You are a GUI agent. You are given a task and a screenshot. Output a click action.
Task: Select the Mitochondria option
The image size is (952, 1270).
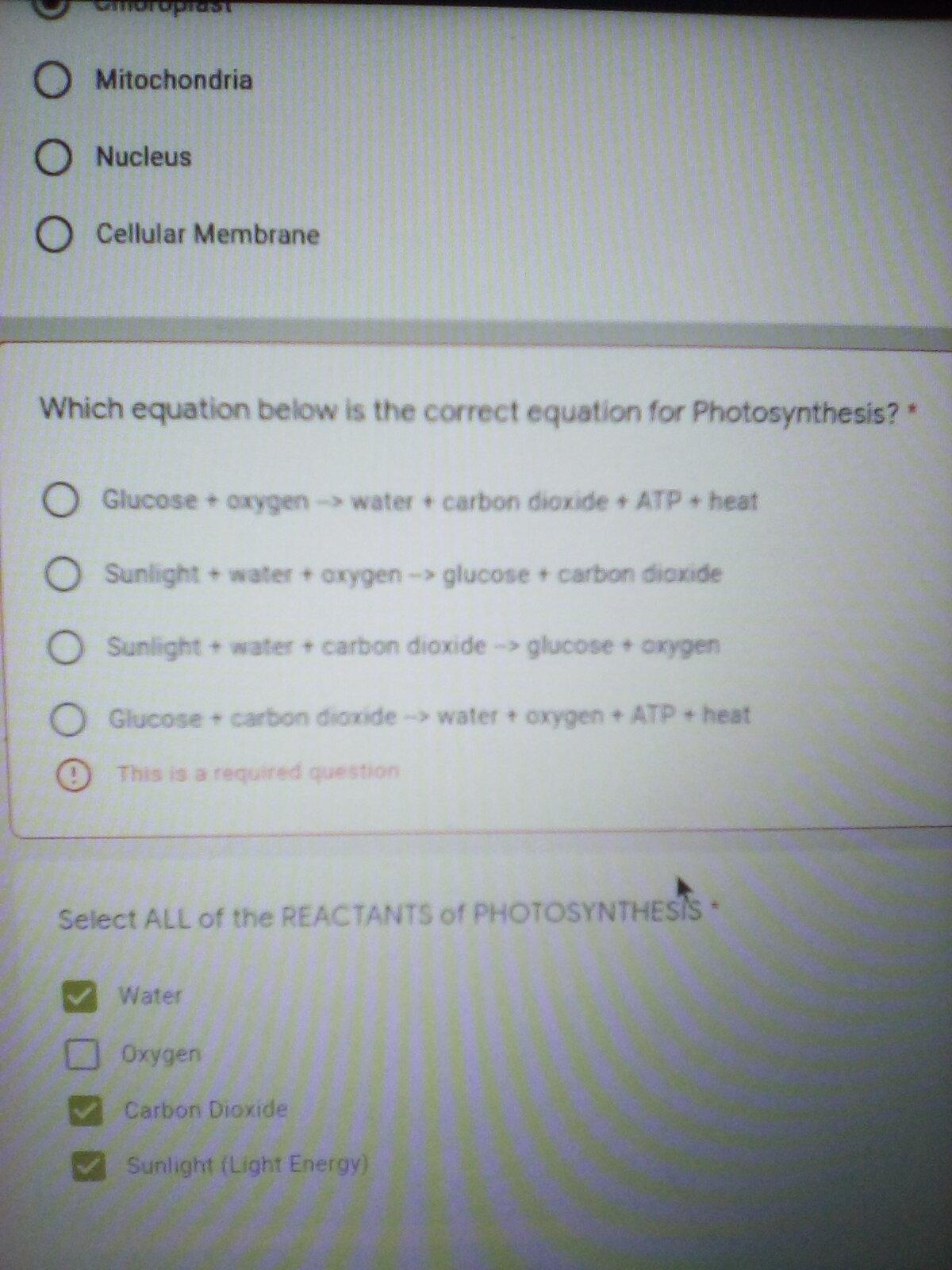(x=53, y=80)
